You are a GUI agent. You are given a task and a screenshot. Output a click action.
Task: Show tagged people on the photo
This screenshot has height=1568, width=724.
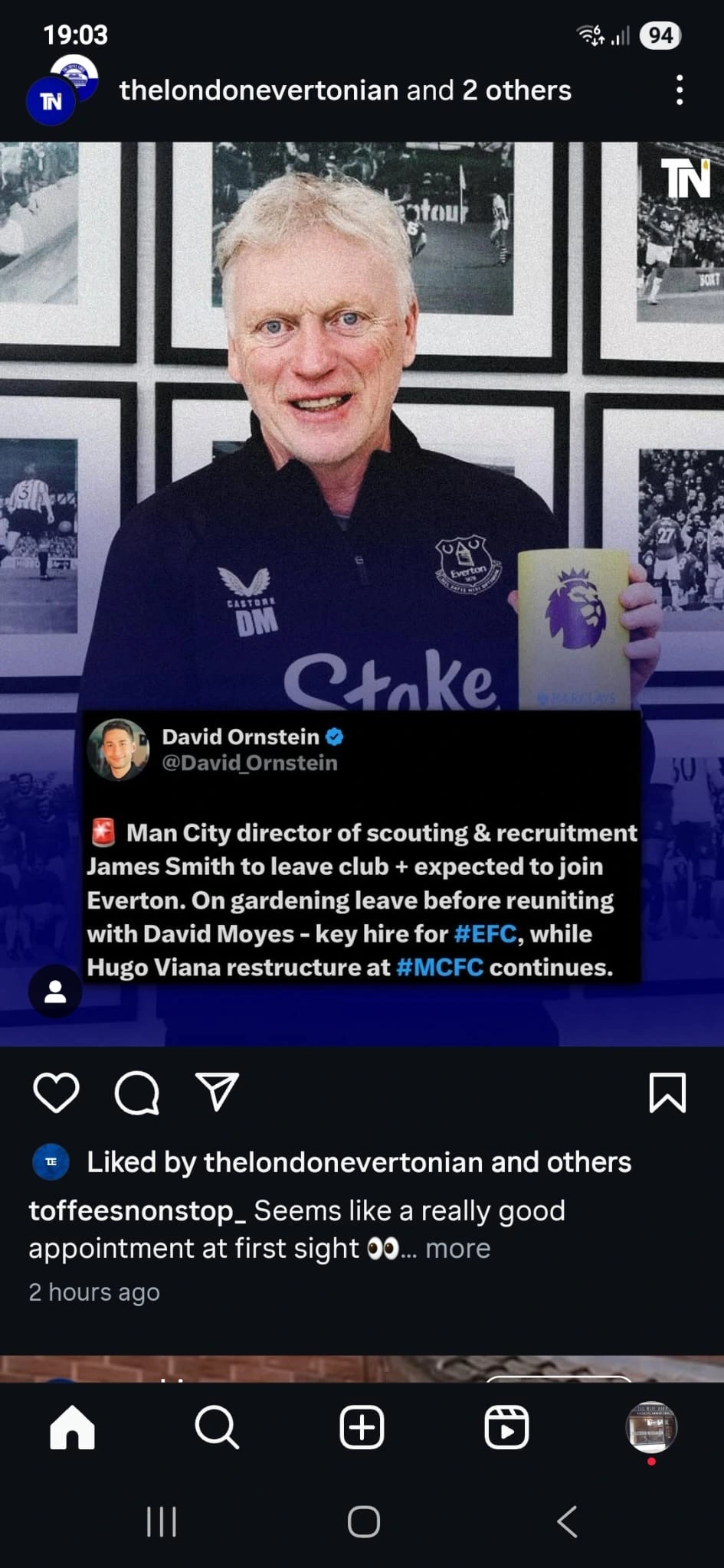click(x=55, y=991)
